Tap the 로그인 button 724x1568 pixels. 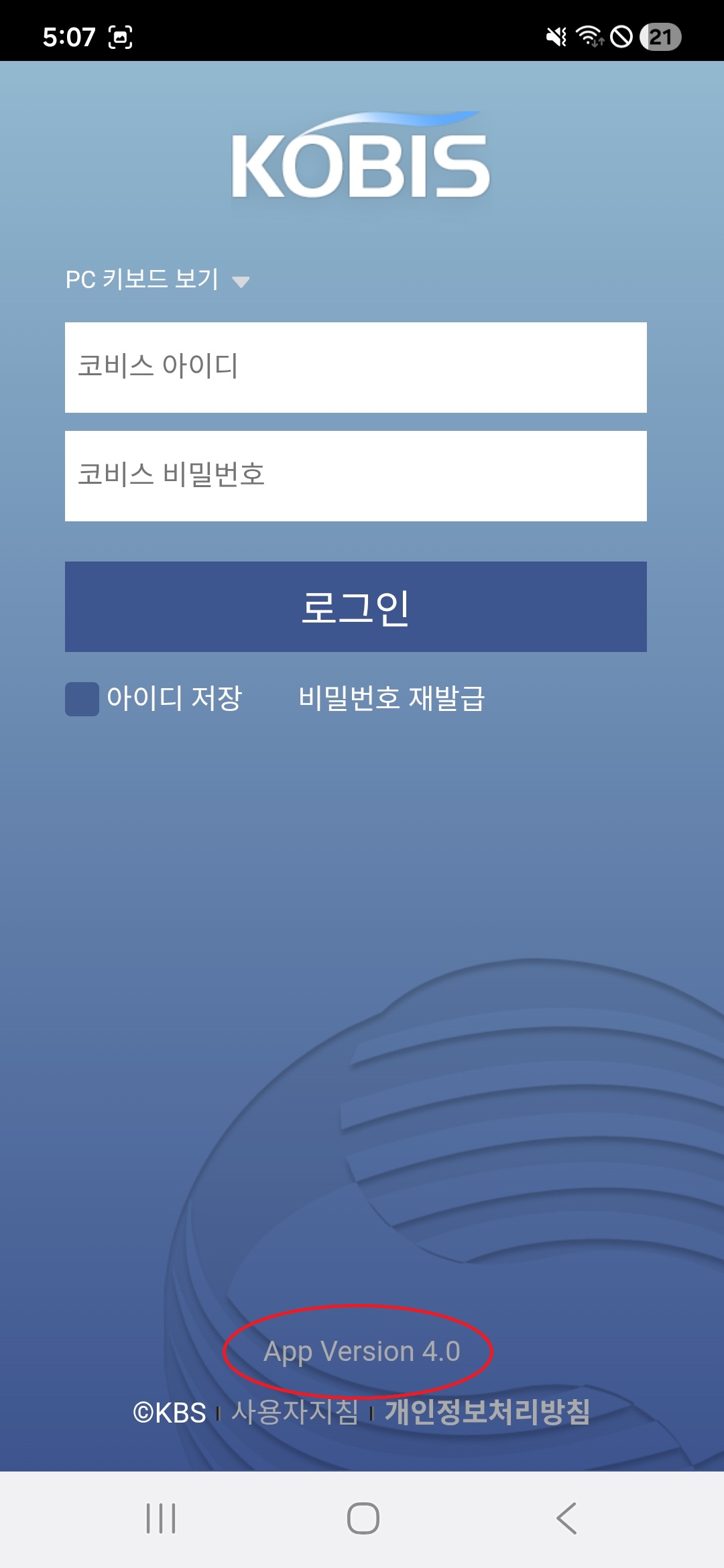355,606
